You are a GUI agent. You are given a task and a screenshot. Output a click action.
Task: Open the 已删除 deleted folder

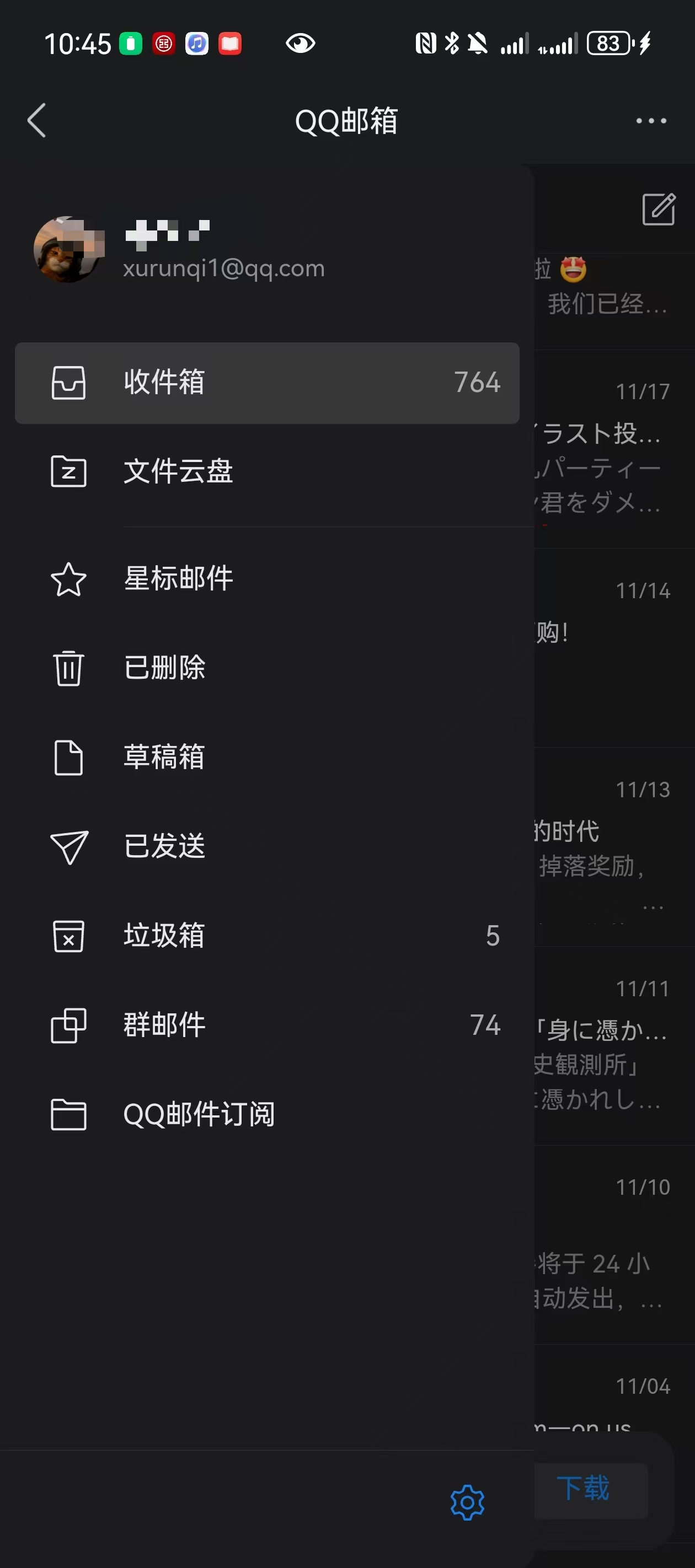click(267, 668)
